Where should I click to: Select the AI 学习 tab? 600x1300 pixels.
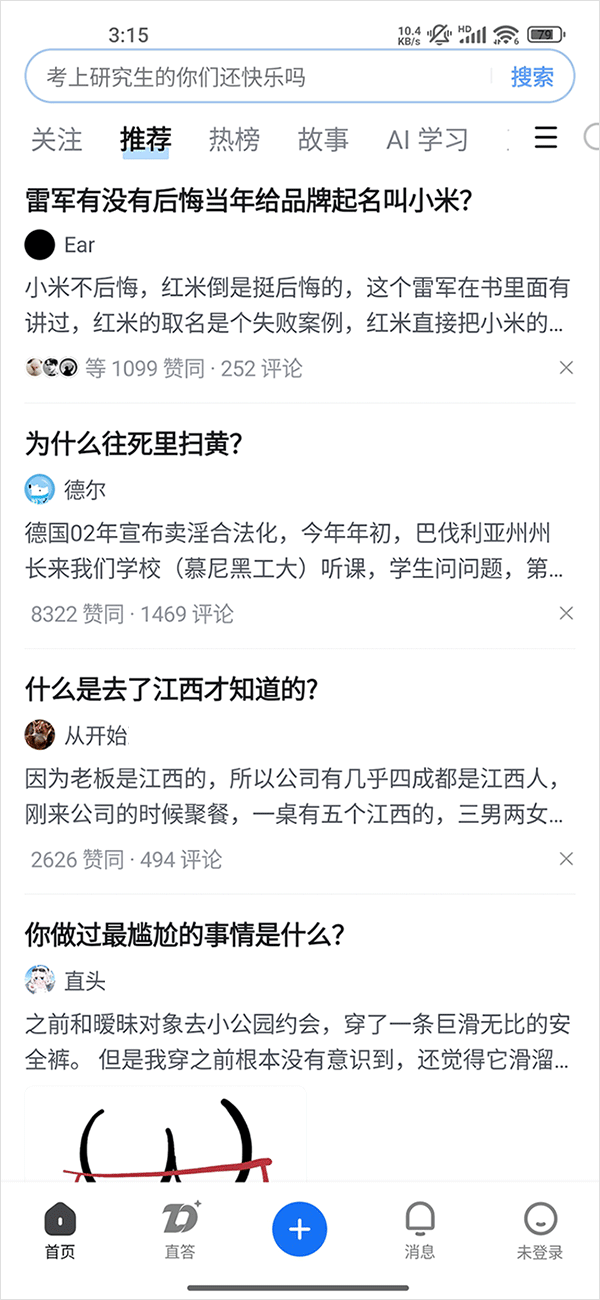[x=427, y=139]
